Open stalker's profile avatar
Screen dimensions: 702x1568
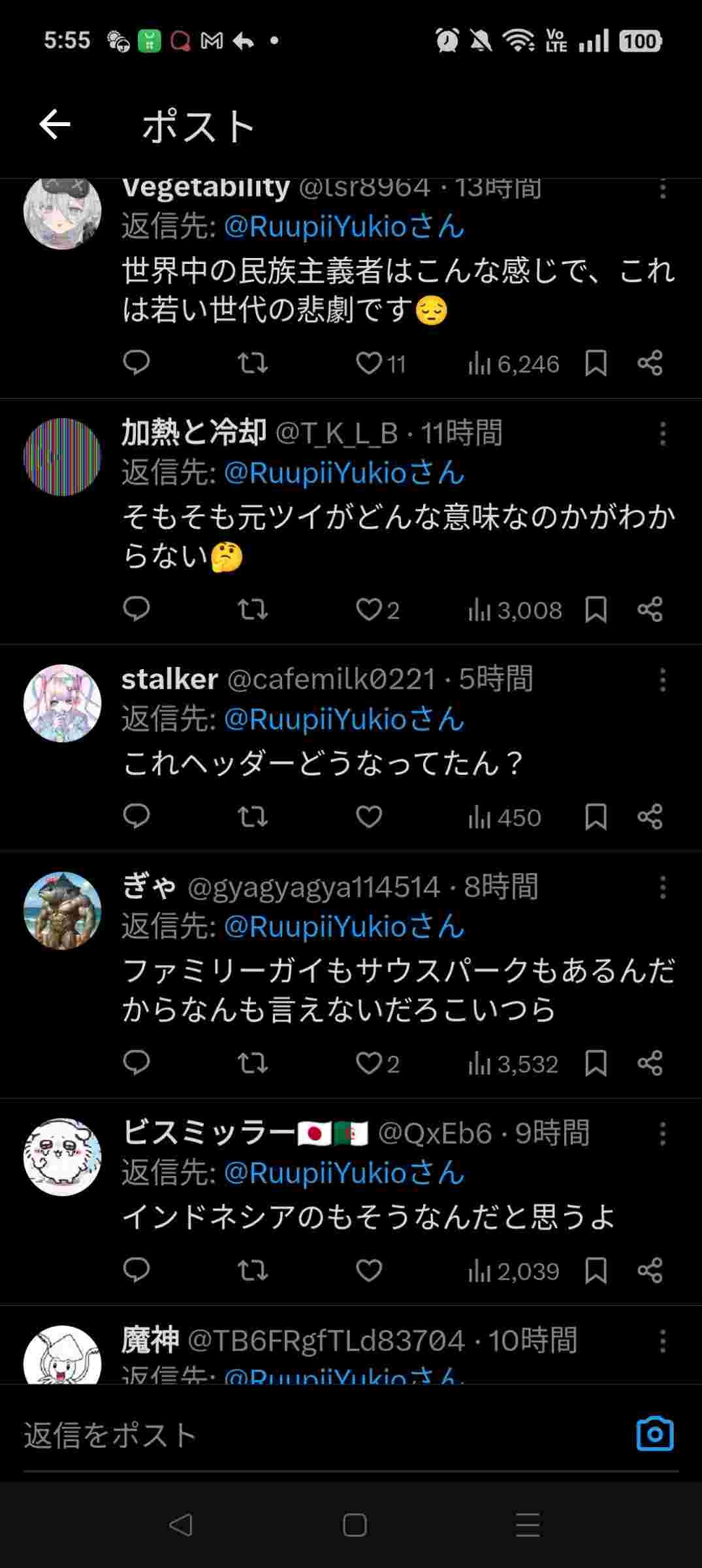[x=63, y=703]
